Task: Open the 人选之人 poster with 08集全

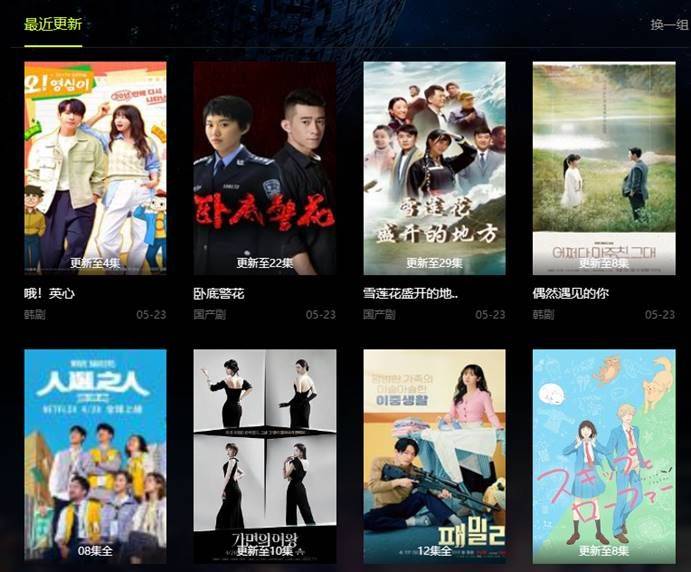Action: click(x=95, y=455)
